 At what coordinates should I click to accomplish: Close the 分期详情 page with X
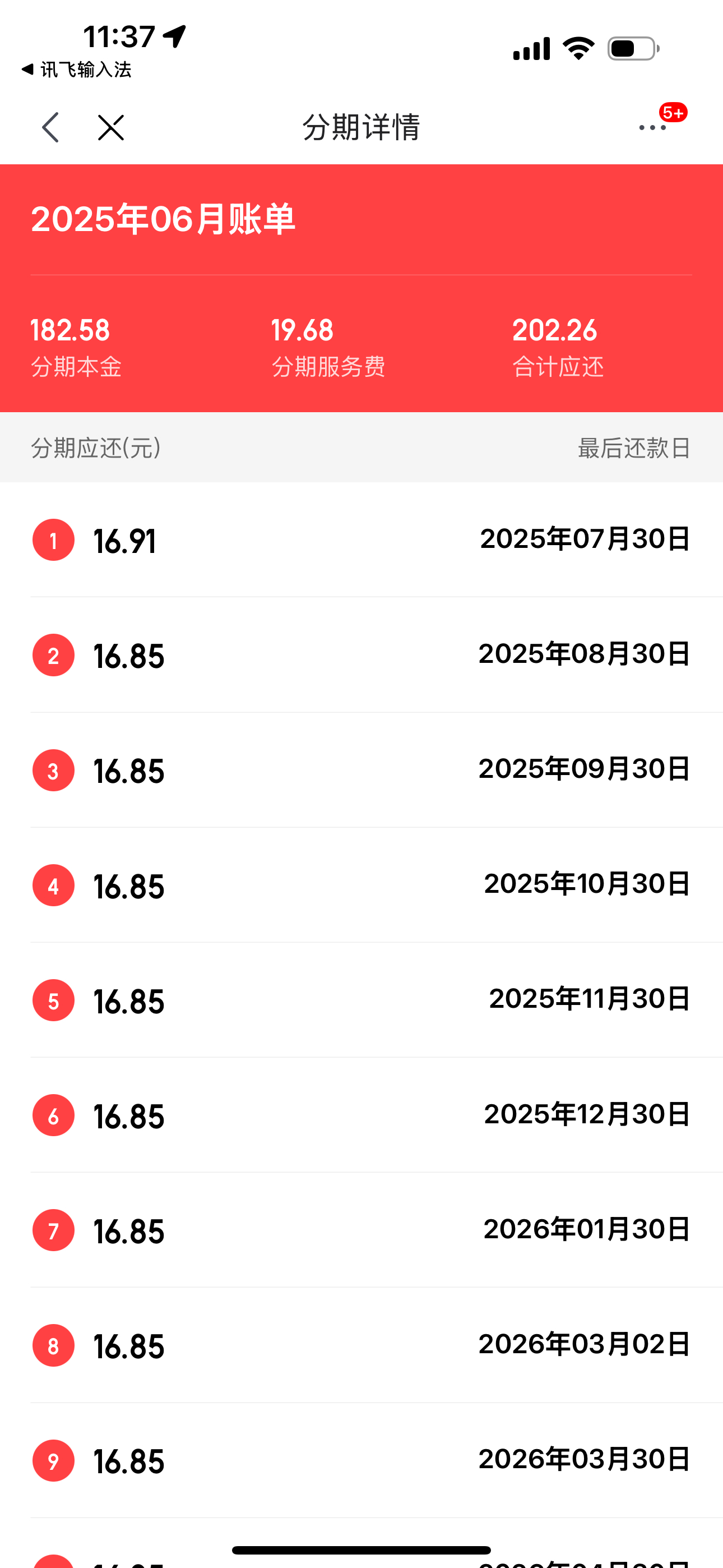[x=111, y=127]
